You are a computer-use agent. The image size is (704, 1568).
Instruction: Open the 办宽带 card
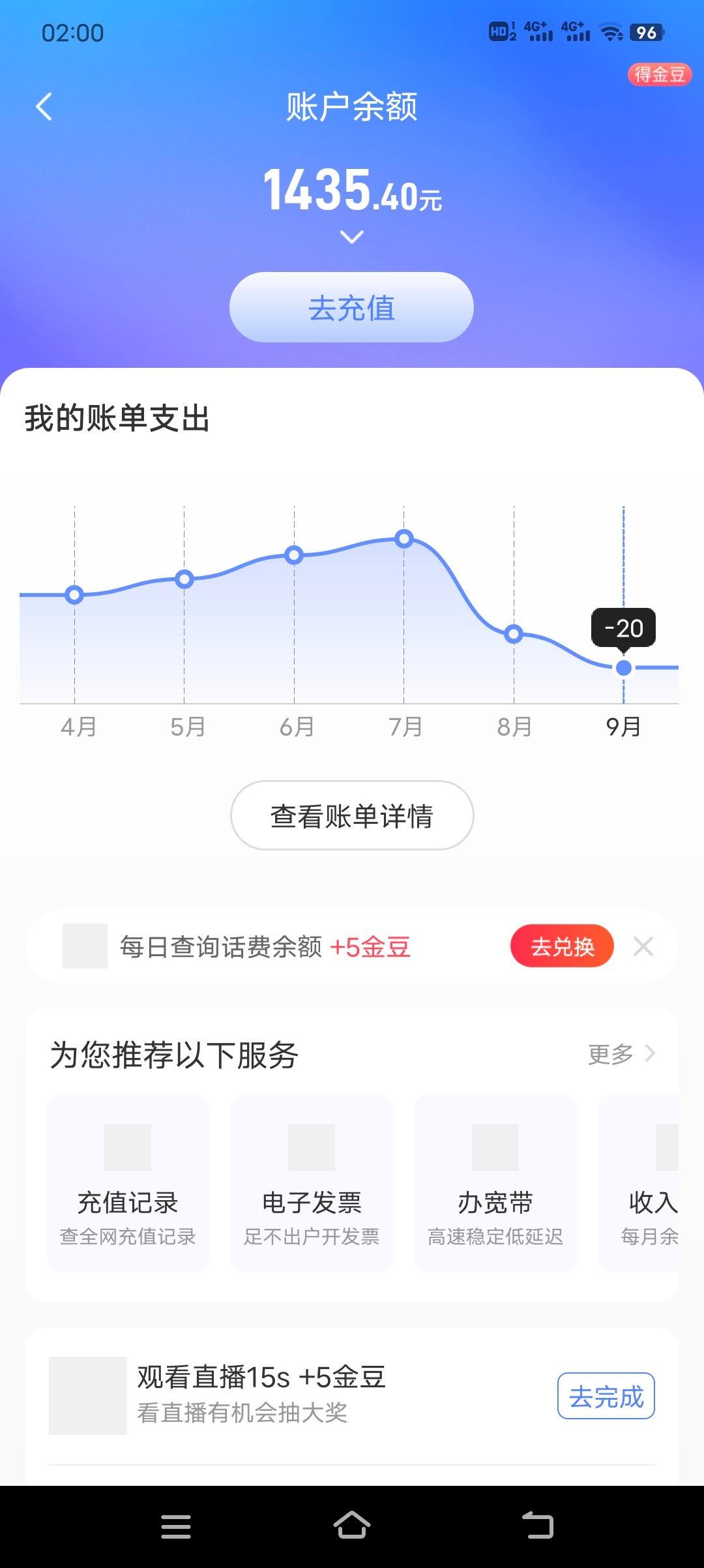coord(495,1183)
